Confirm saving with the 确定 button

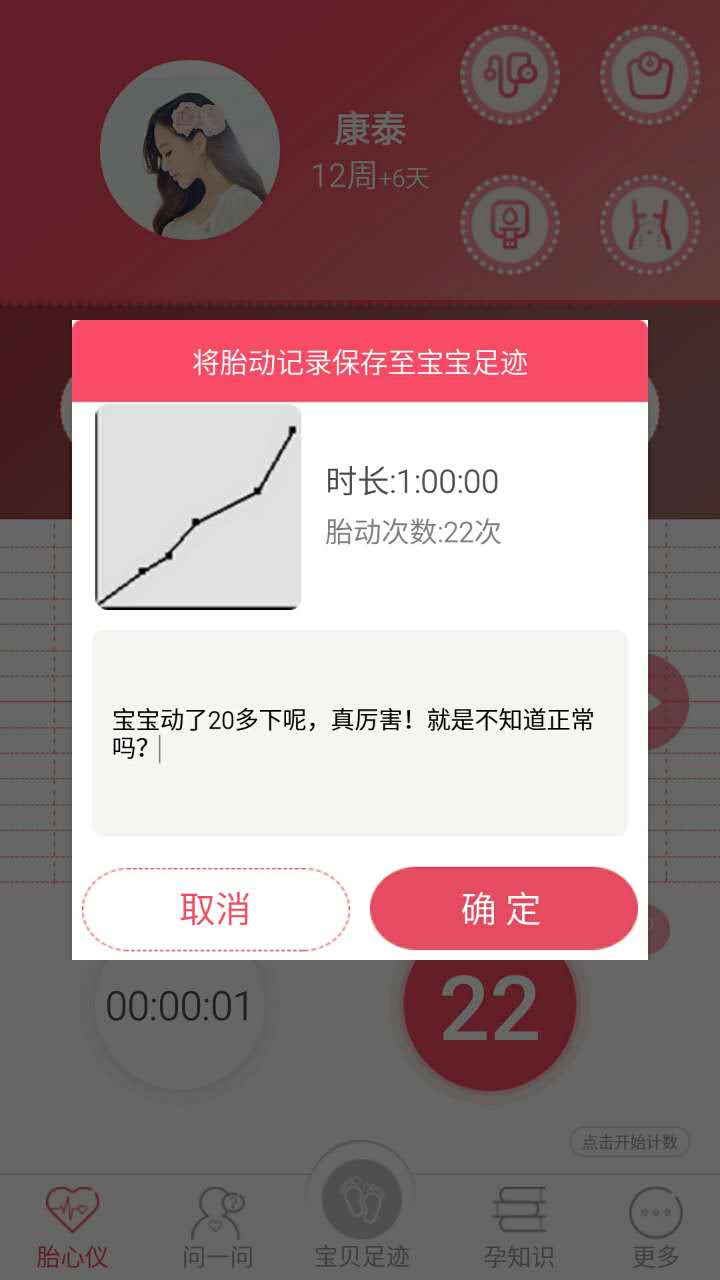(503, 909)
